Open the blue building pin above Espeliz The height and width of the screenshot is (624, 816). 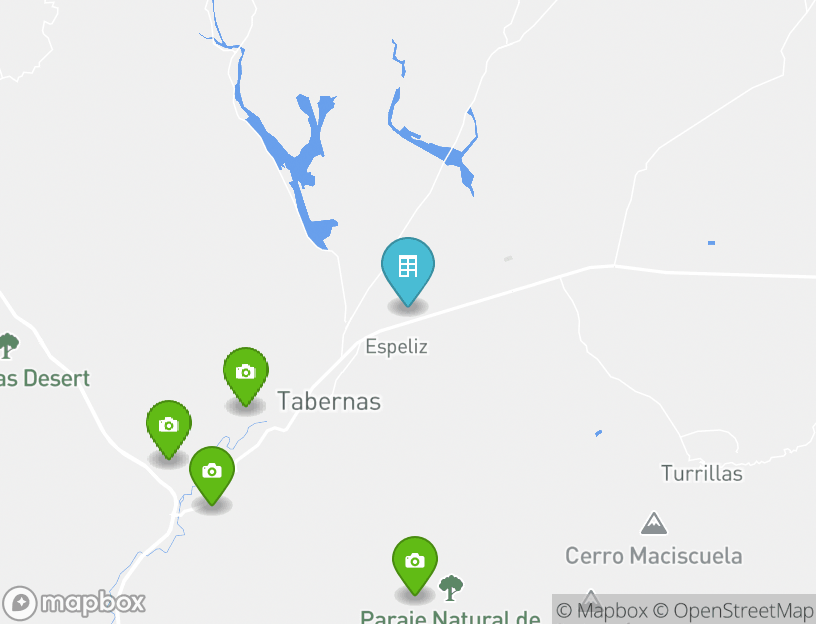pos(408,268)
